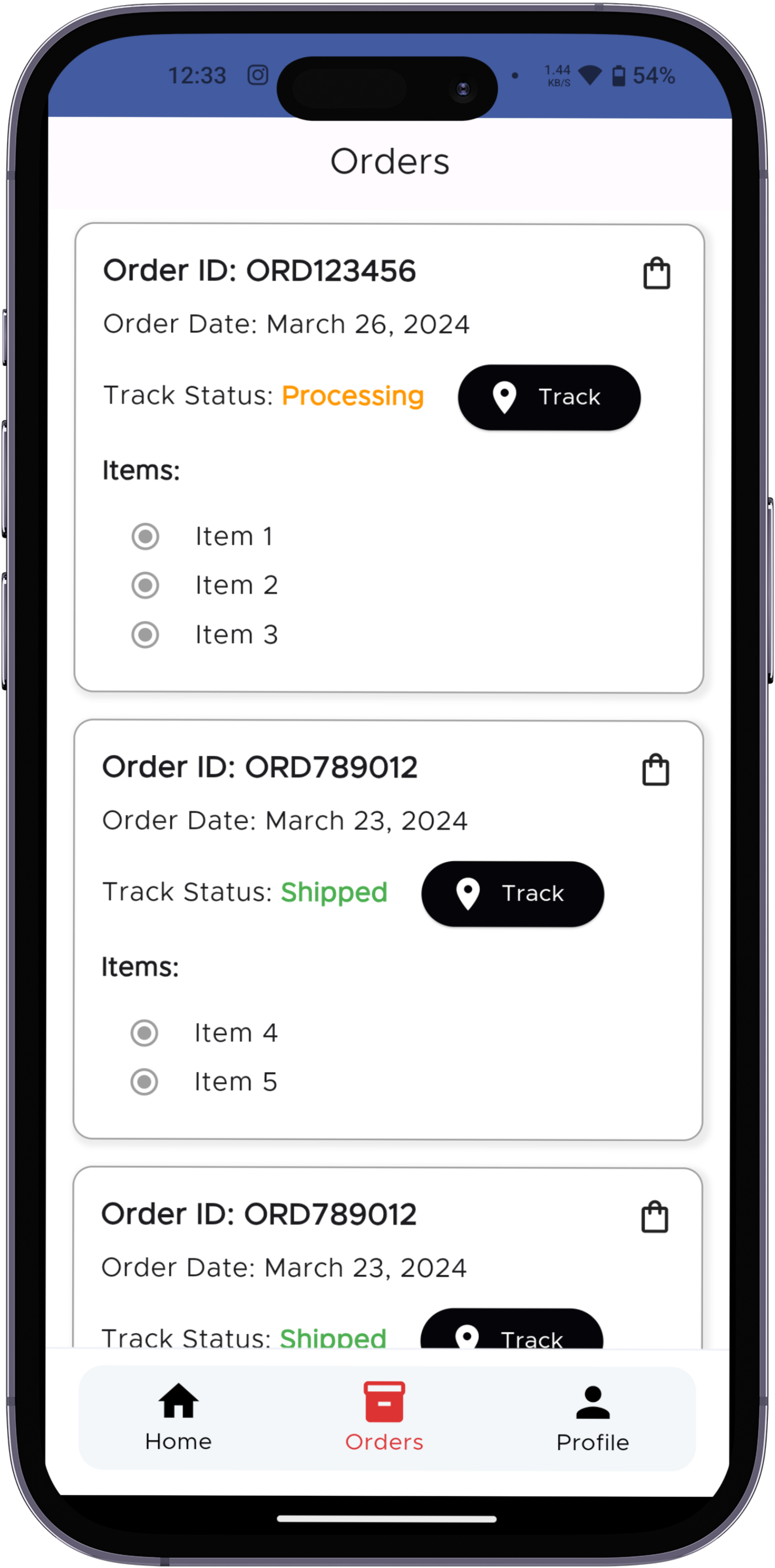
Task: Select the Item 3 radio button
Action: point(146,635)
